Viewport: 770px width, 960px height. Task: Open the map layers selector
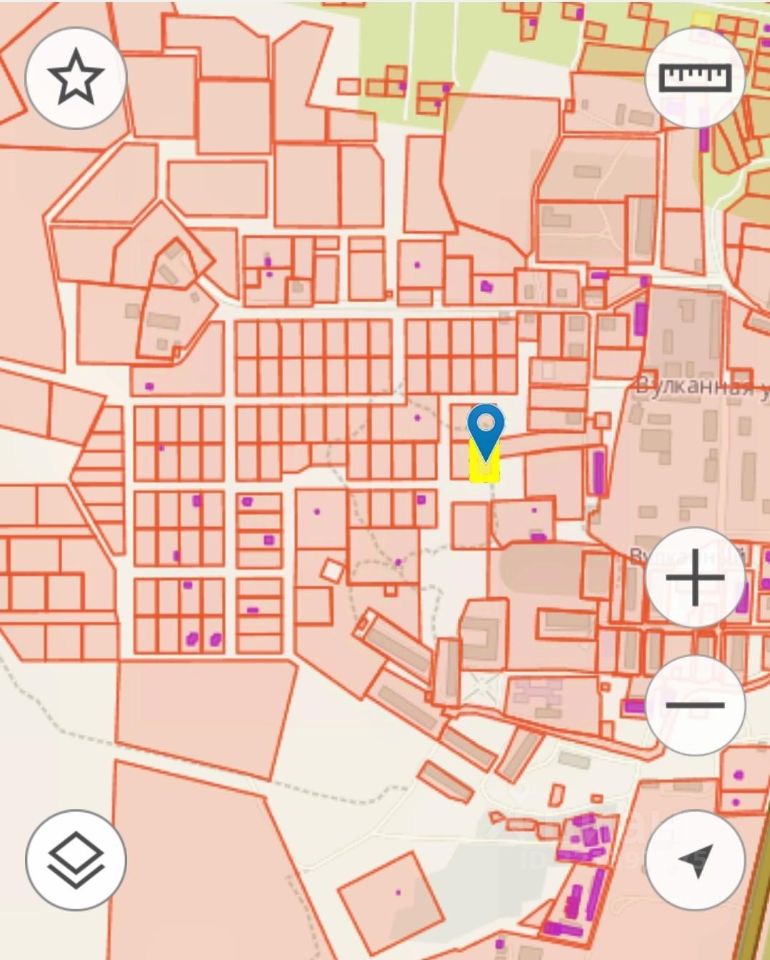(76, 859)
